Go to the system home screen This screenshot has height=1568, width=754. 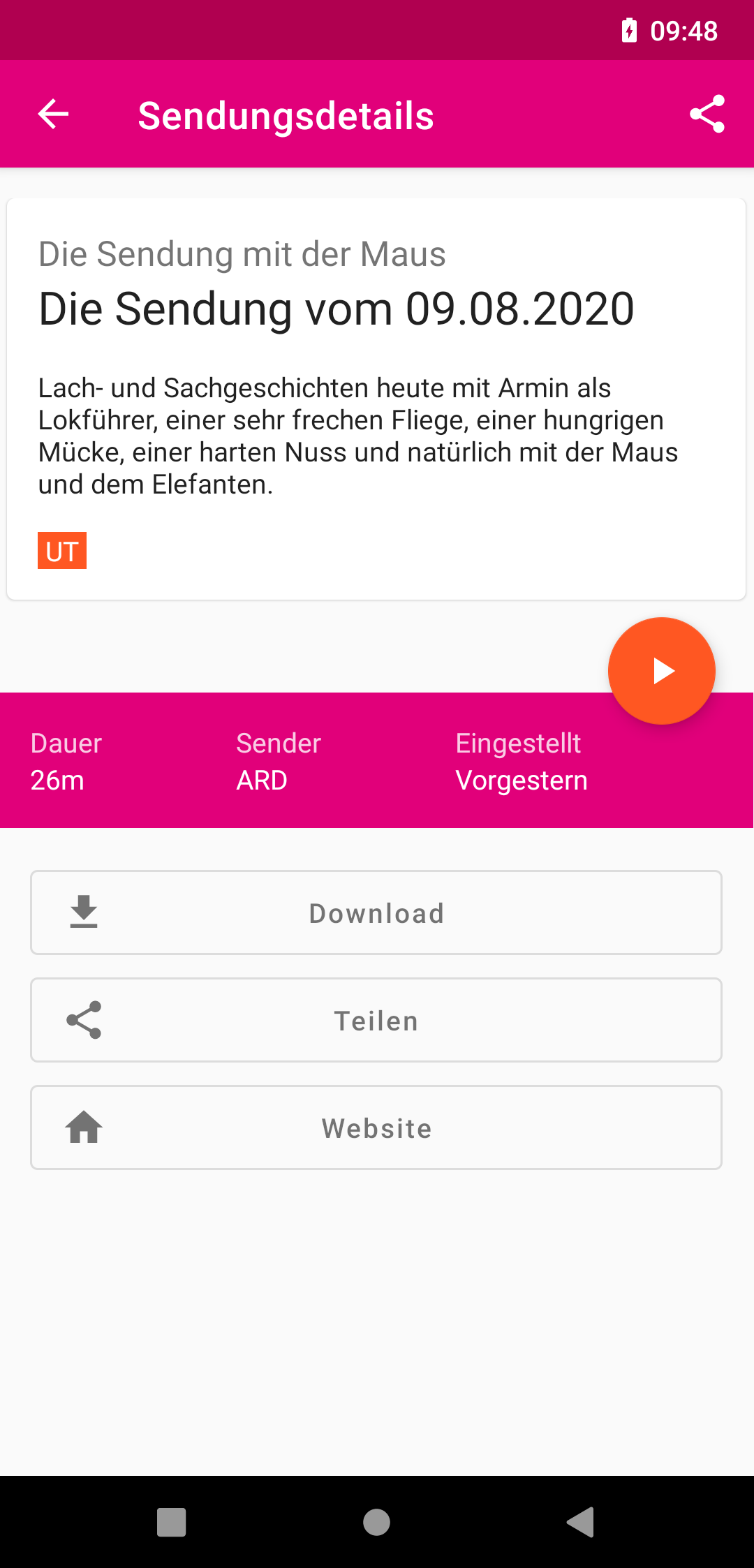coord(376,1522)
